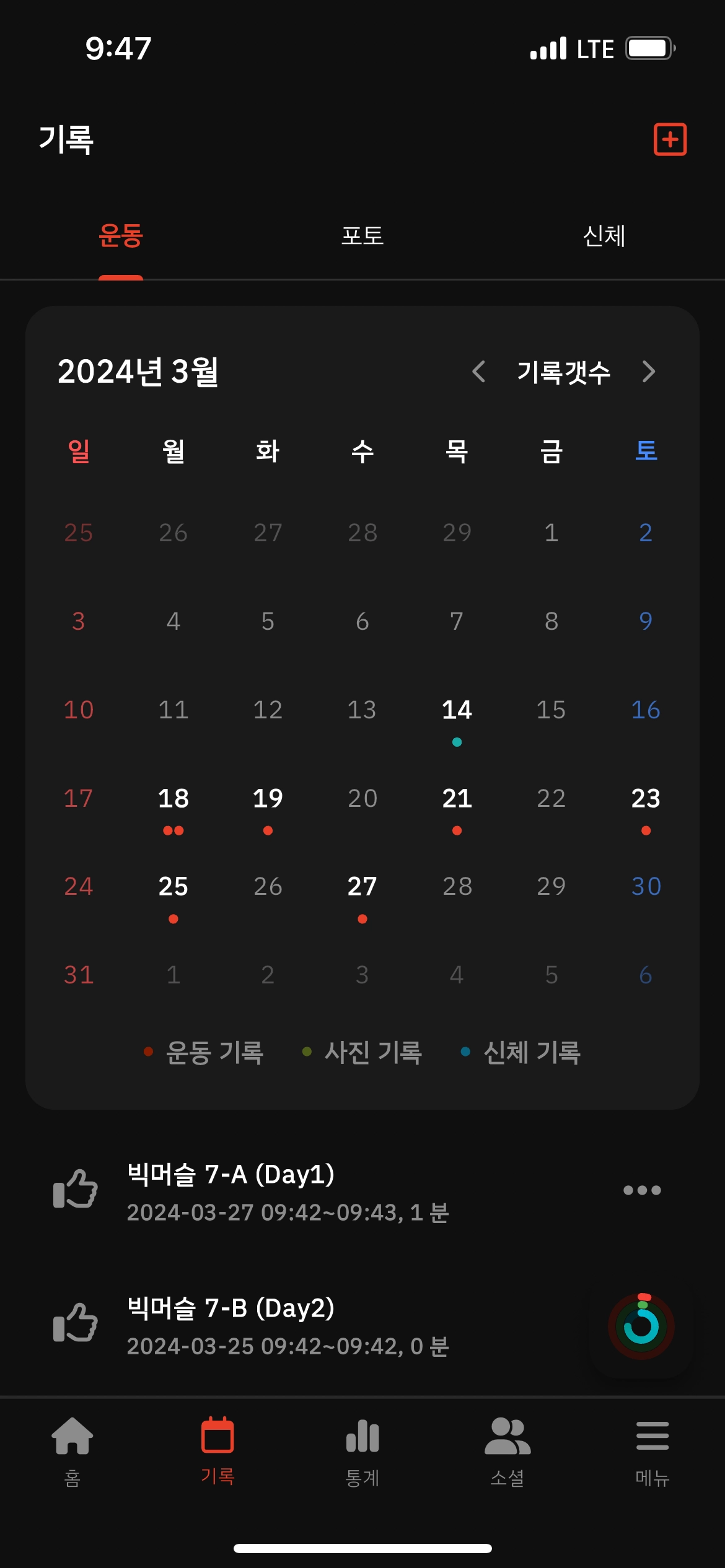The image size is (725, 1568).
Task: Switch to the 신체 tab
Action: (604, 236)
